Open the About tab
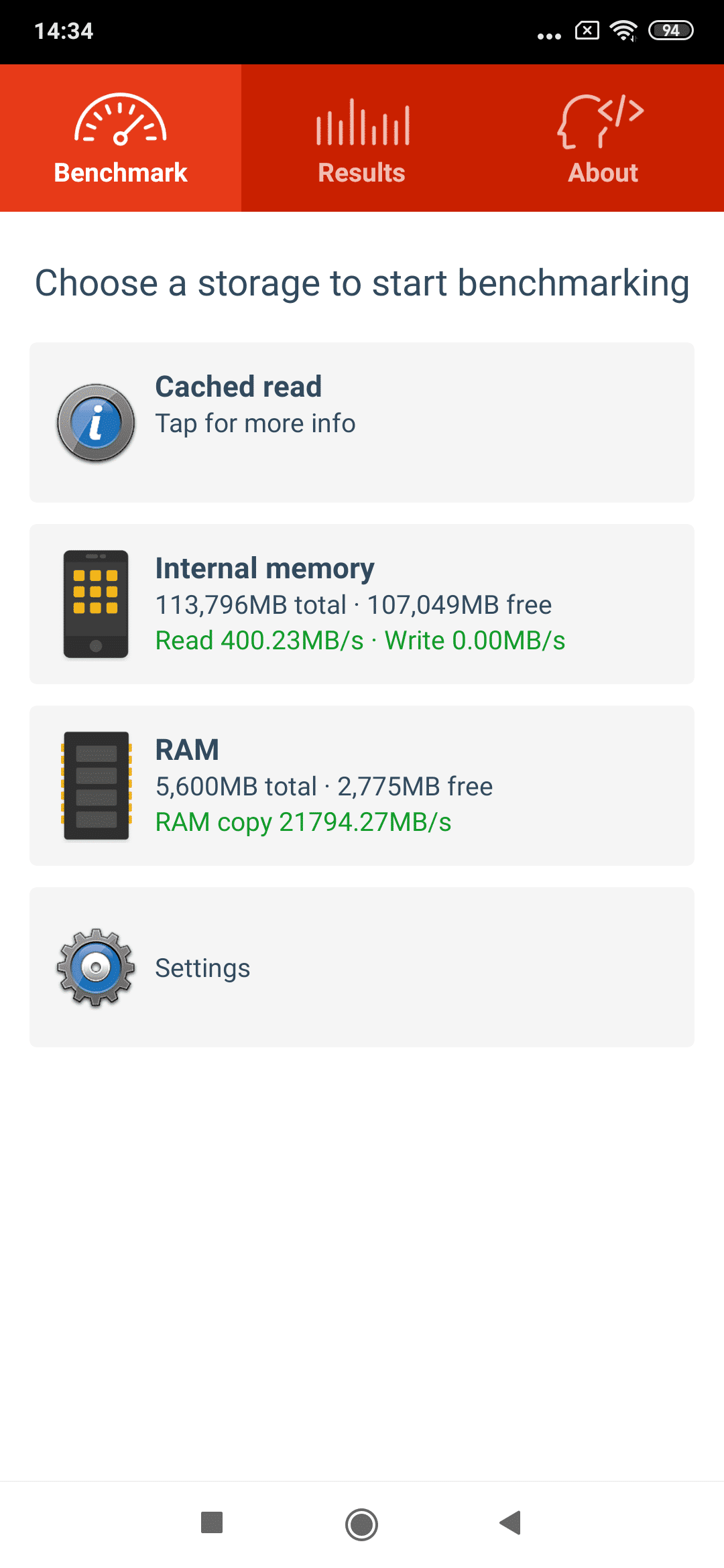The width and height of the screenshot is (724, 1568). click(603, 138)
